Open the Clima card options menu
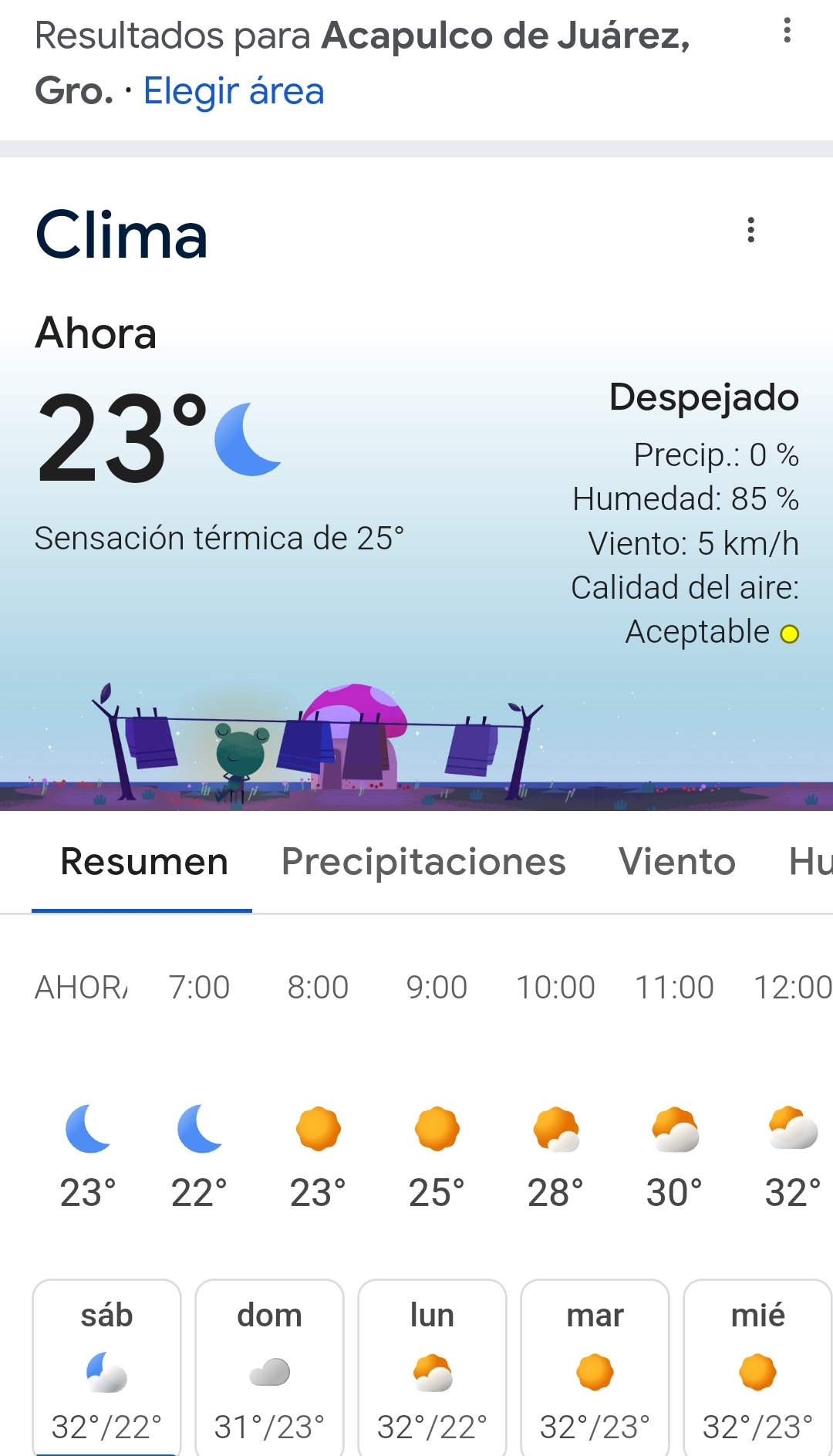This screenshot has width=833, height=1456. pos(750,230)
